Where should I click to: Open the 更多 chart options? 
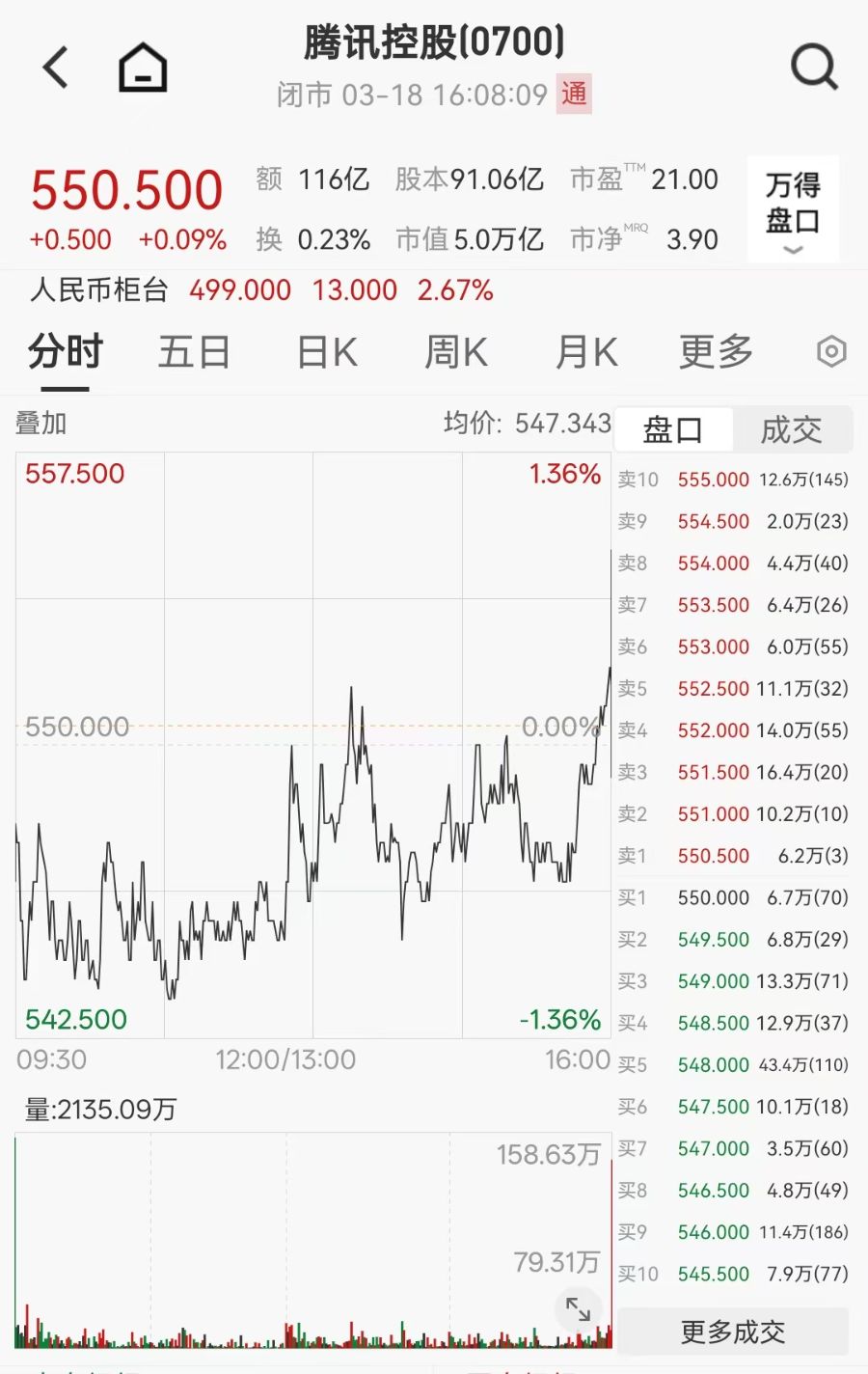click(716, 352)
